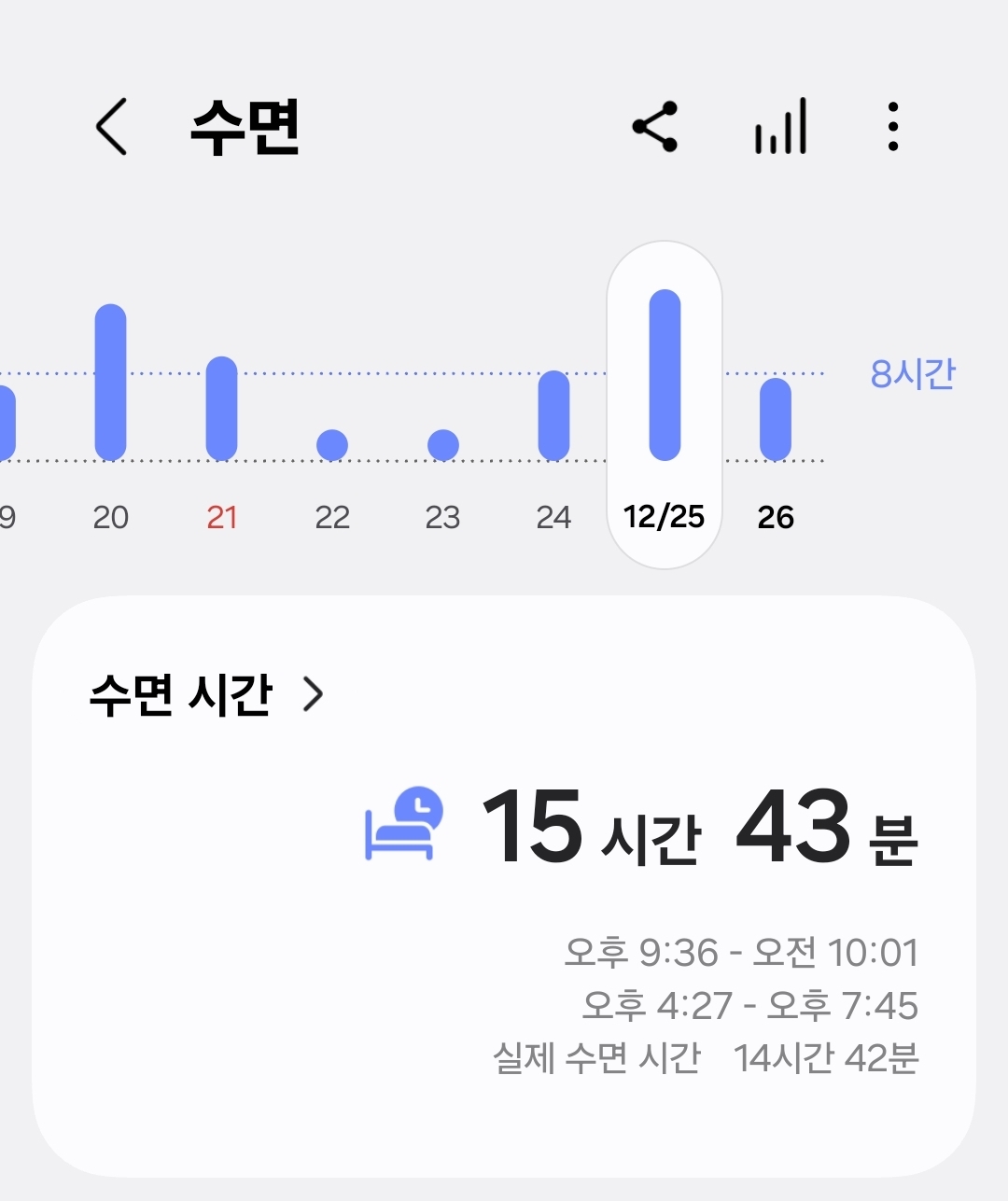Select the sleep bar for day 26
Viewport: 1008px width, 1201px height.
tap(776, 419)
